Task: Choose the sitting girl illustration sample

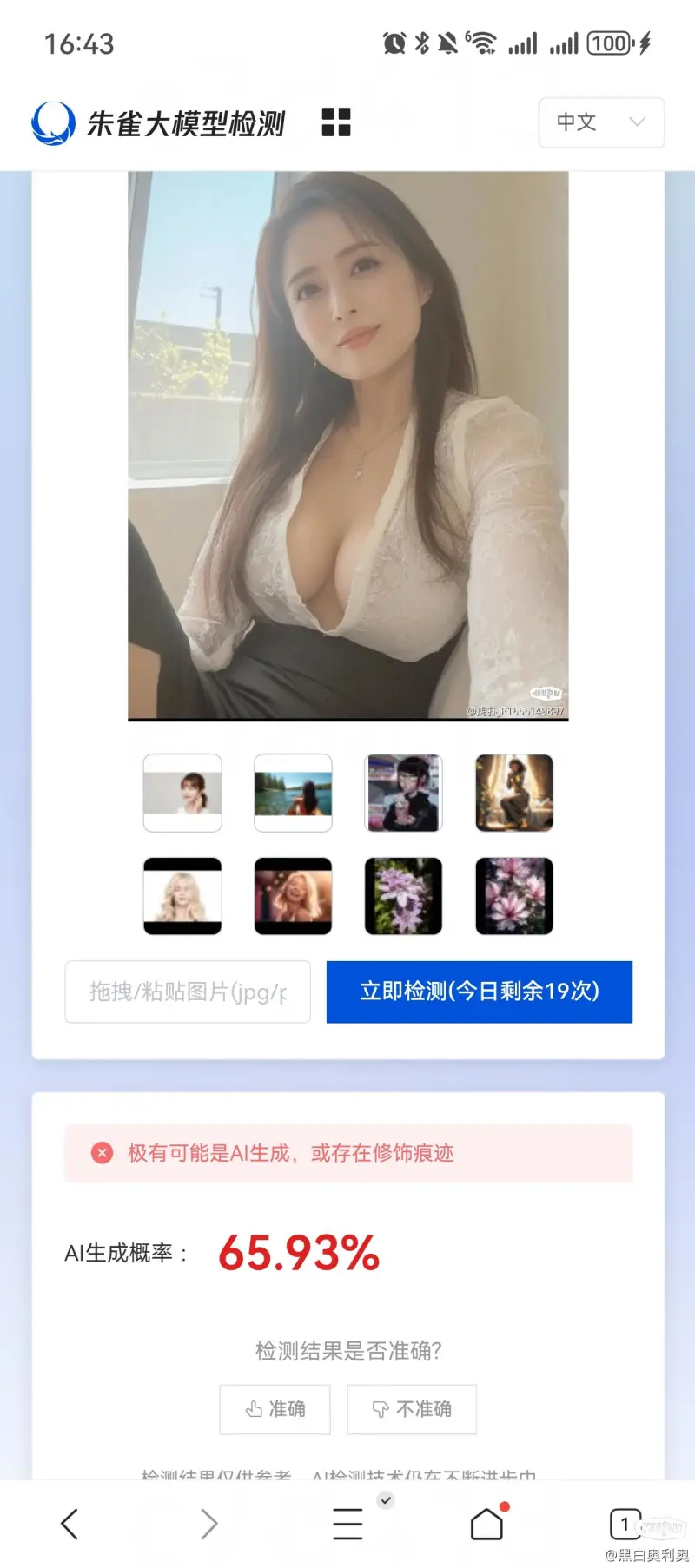Action: (514, 793)
